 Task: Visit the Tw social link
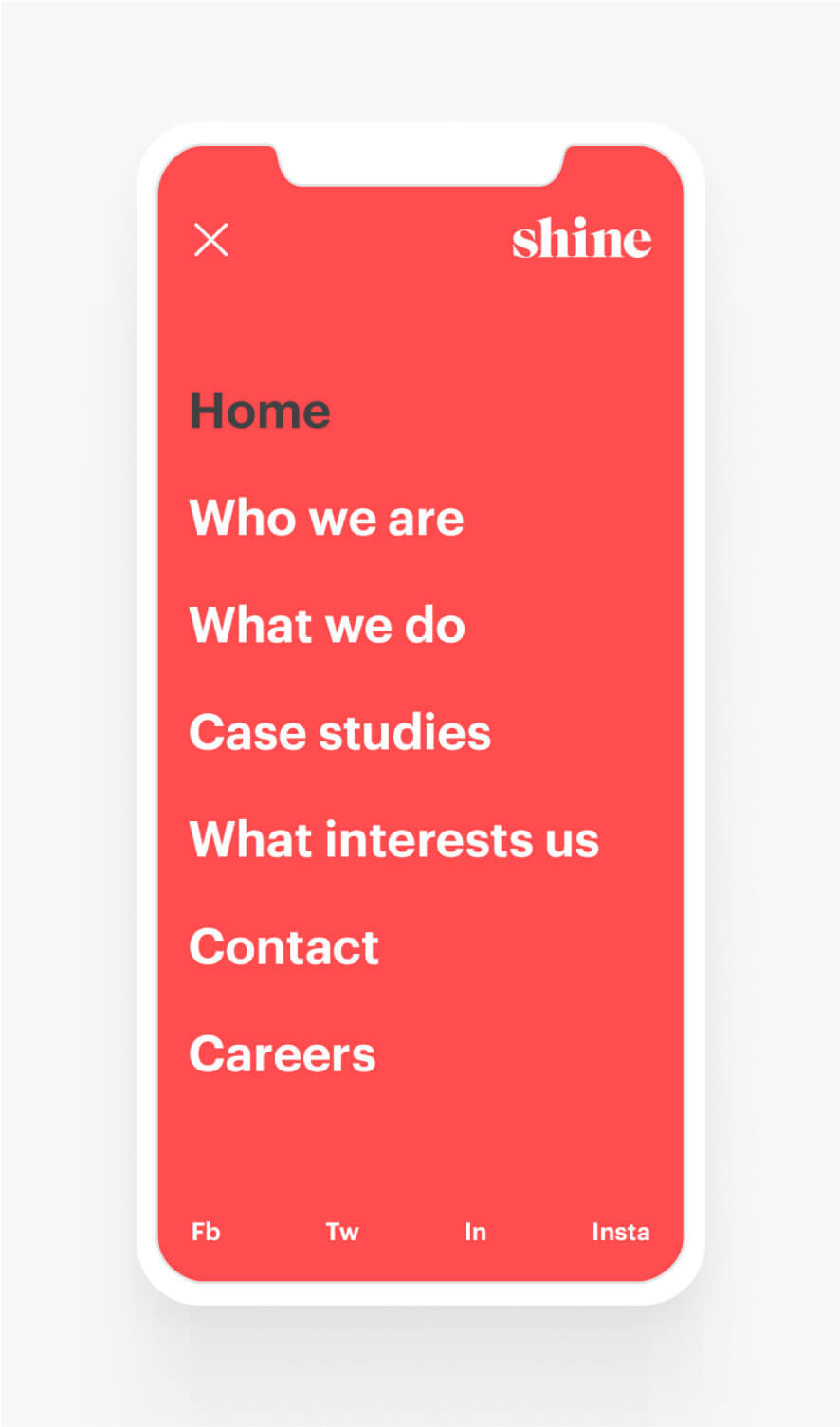[341, 1232]
